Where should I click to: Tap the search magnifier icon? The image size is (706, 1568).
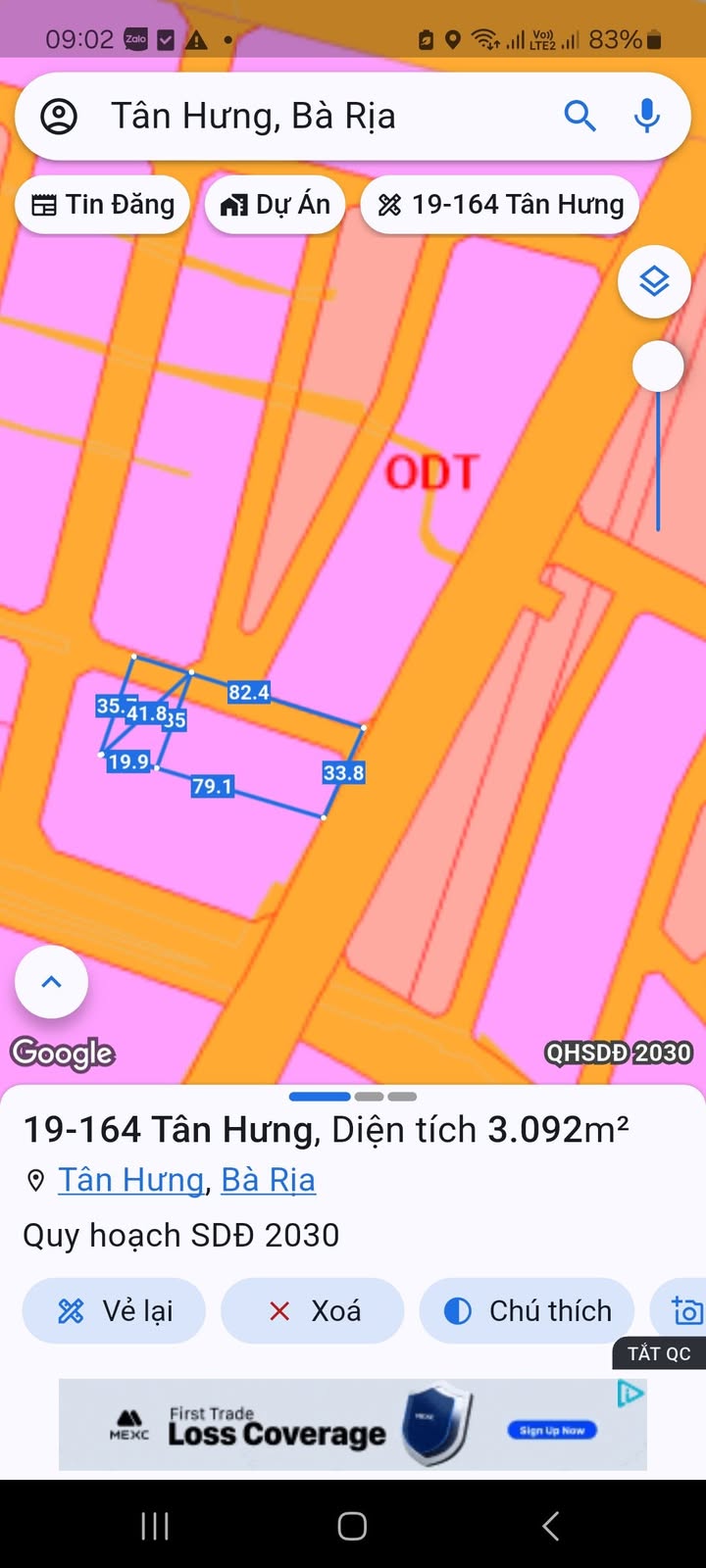coord(580,117)
